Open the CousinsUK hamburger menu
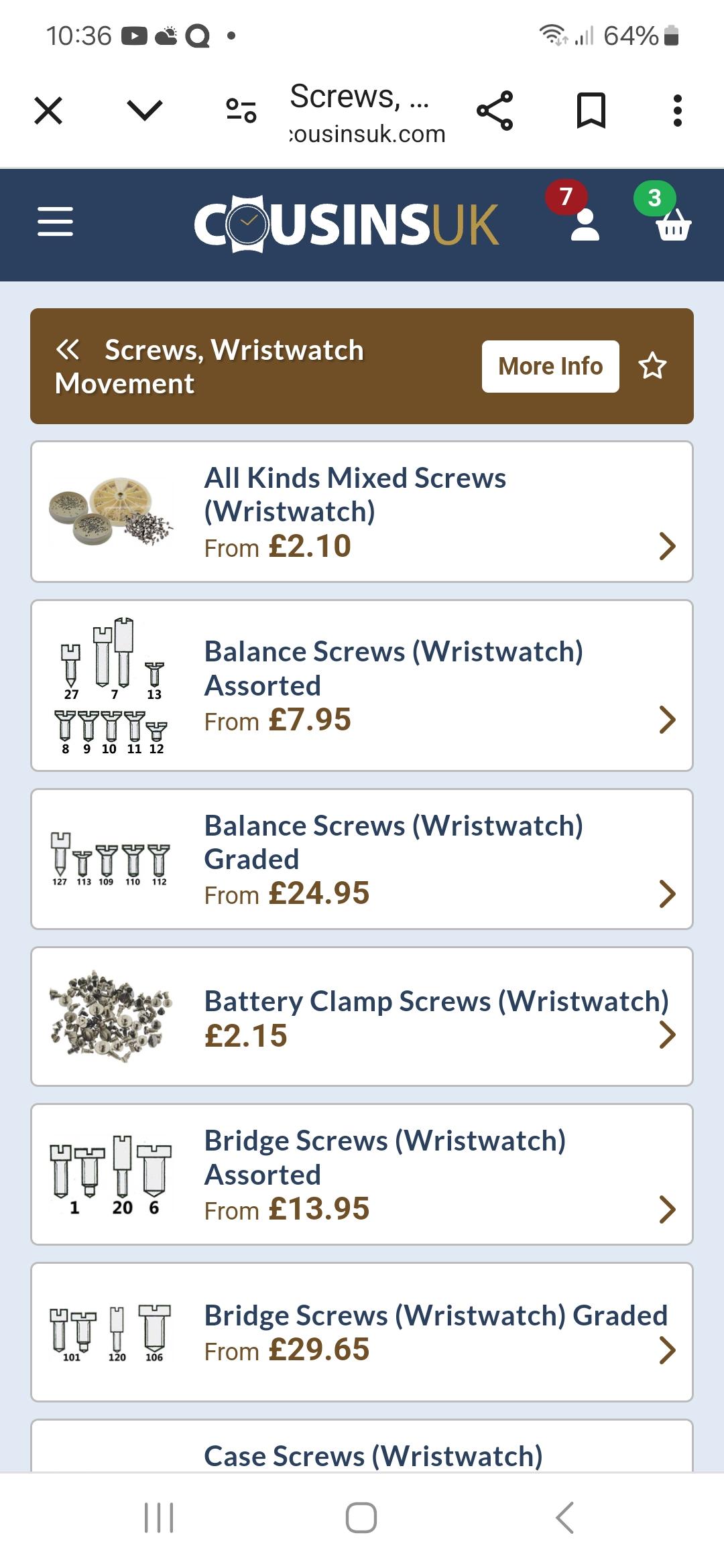 55,222
